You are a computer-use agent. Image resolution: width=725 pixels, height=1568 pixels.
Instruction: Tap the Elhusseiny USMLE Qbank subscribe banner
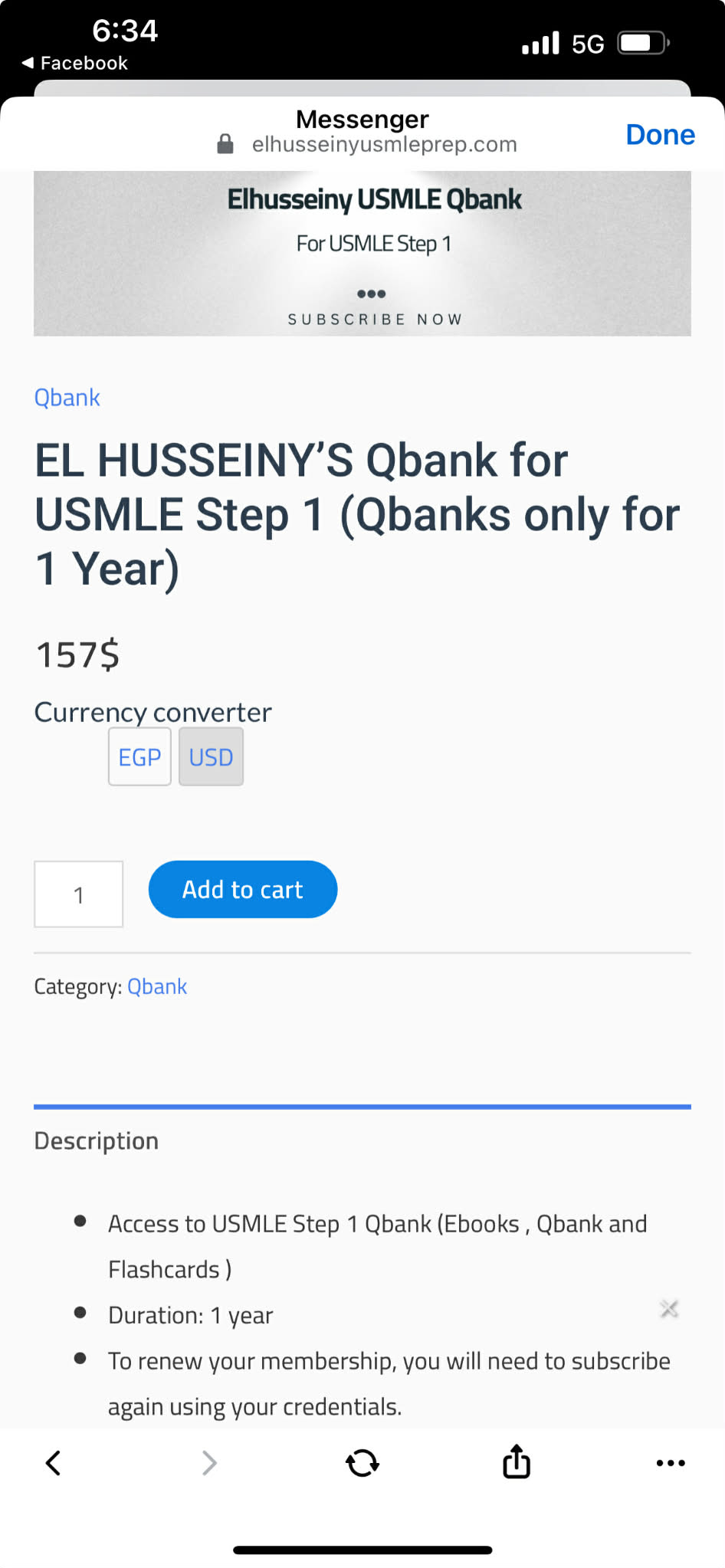(x=362, y=254)
